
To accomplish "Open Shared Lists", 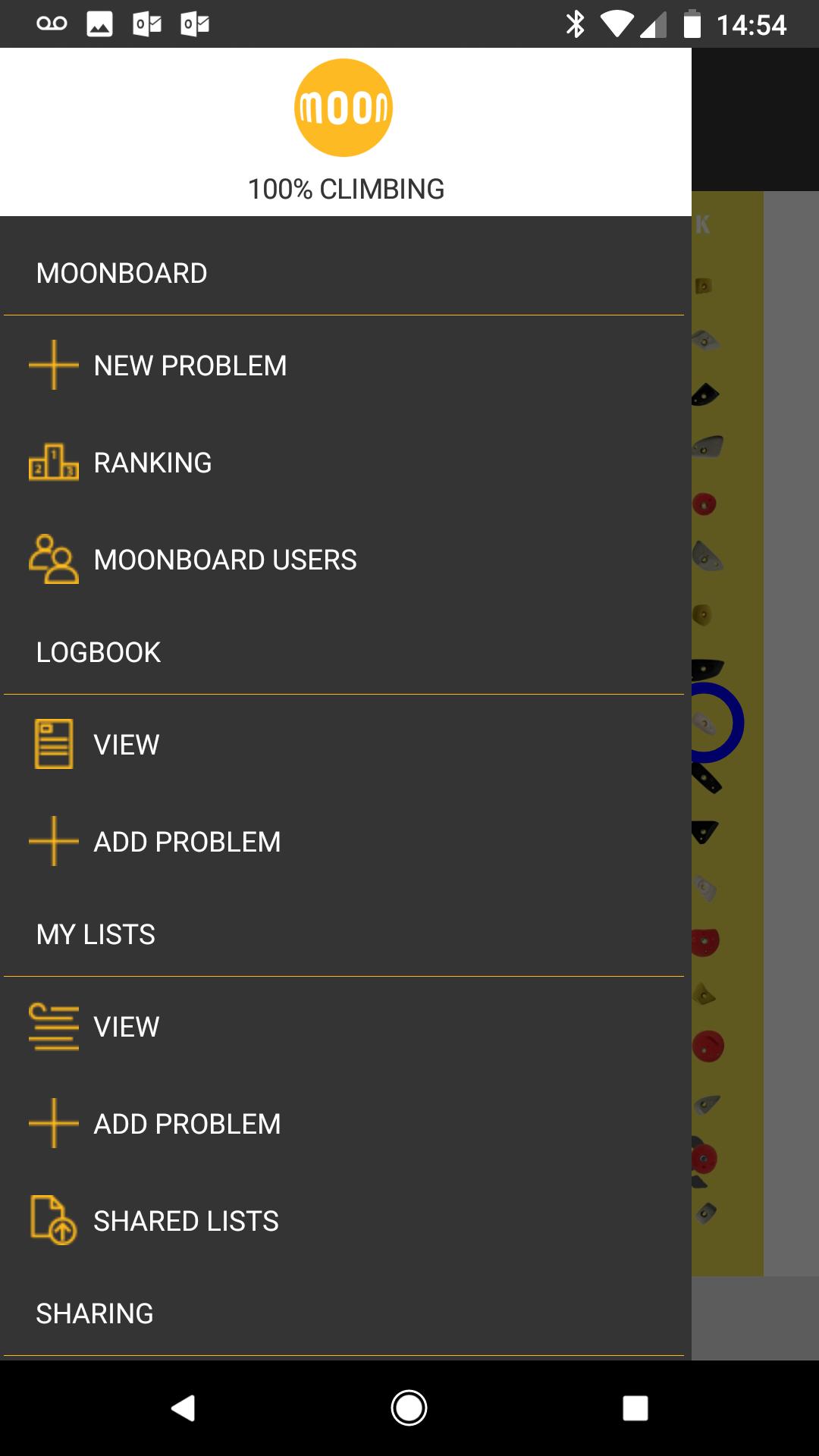I will [345, 1221].
